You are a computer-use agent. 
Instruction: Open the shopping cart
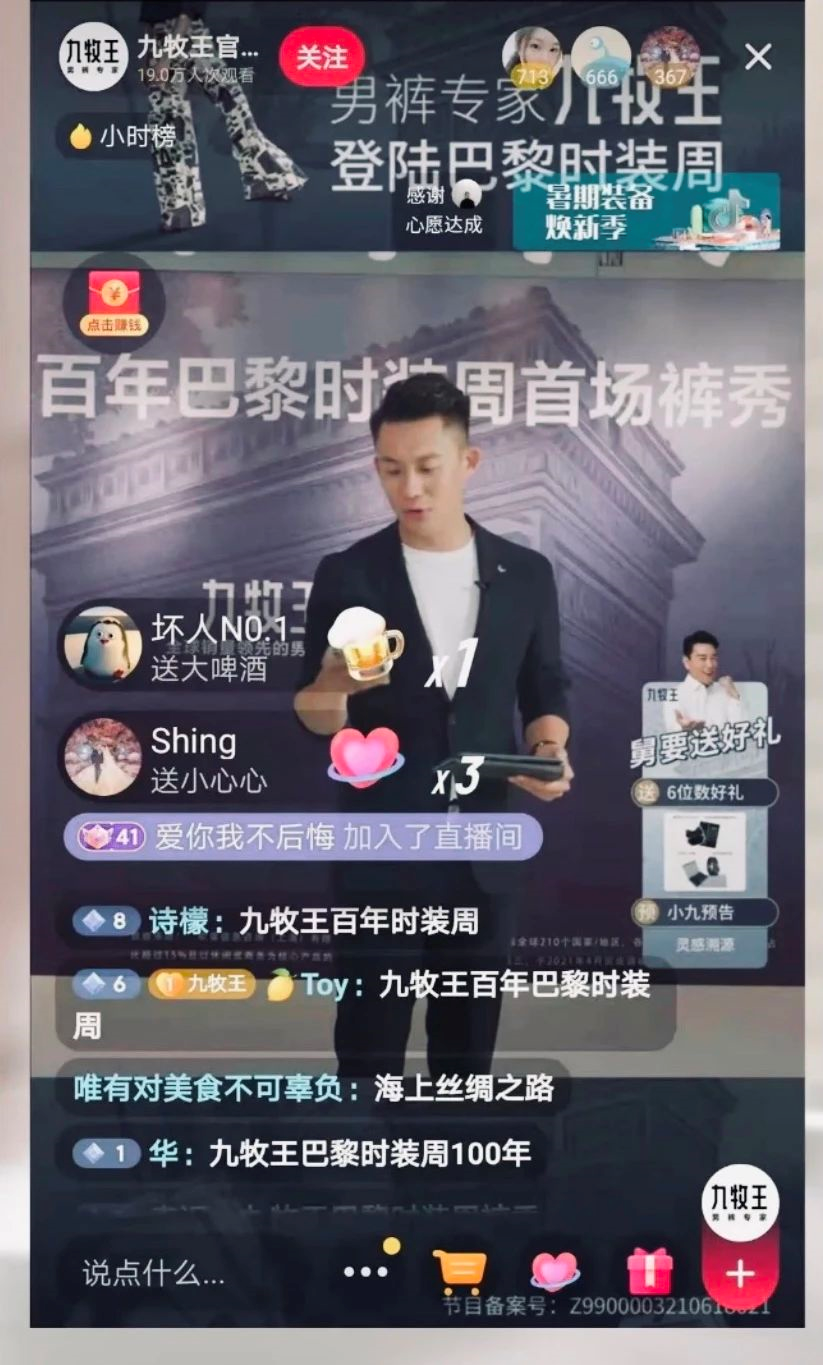(459, 1271)
